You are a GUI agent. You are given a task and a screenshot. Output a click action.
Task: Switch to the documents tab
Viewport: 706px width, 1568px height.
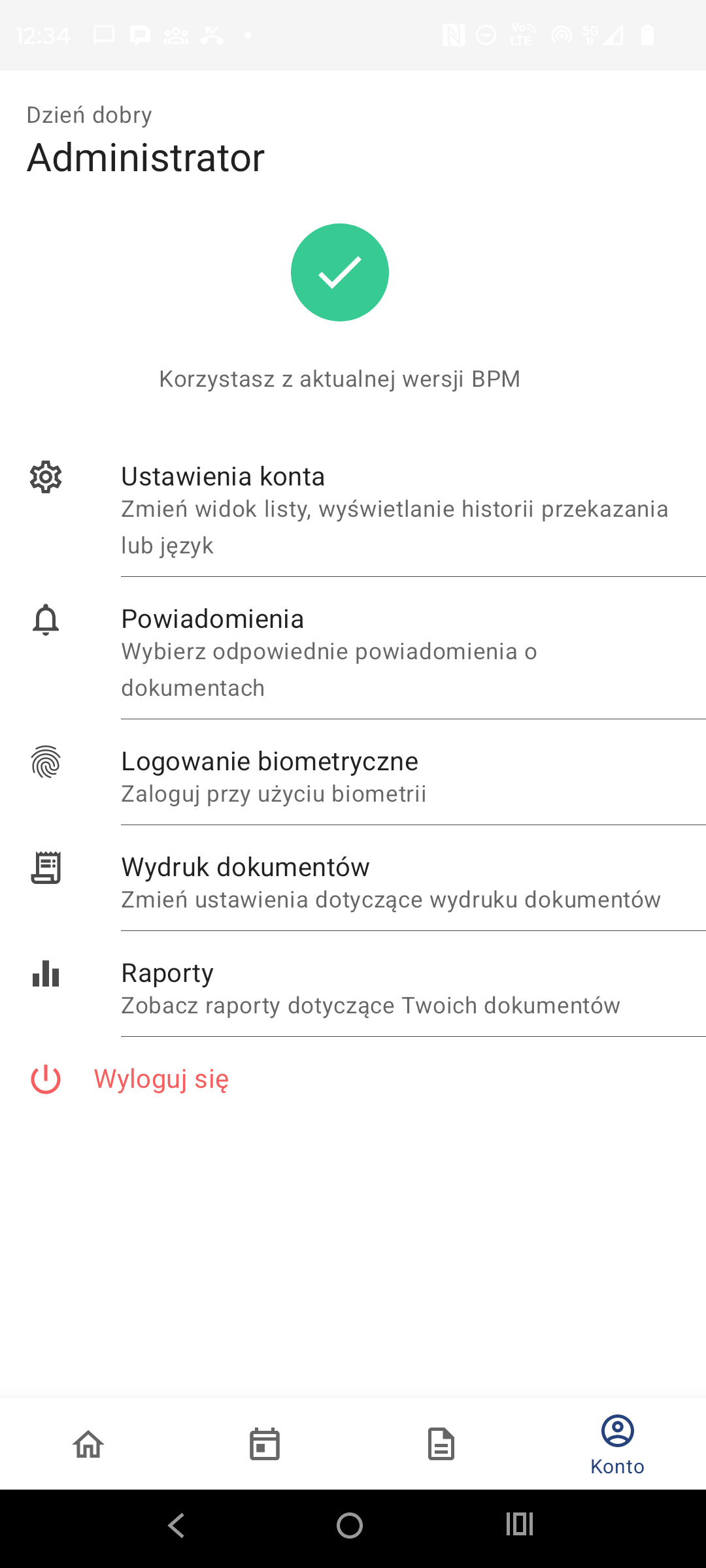click(441, 1444)
